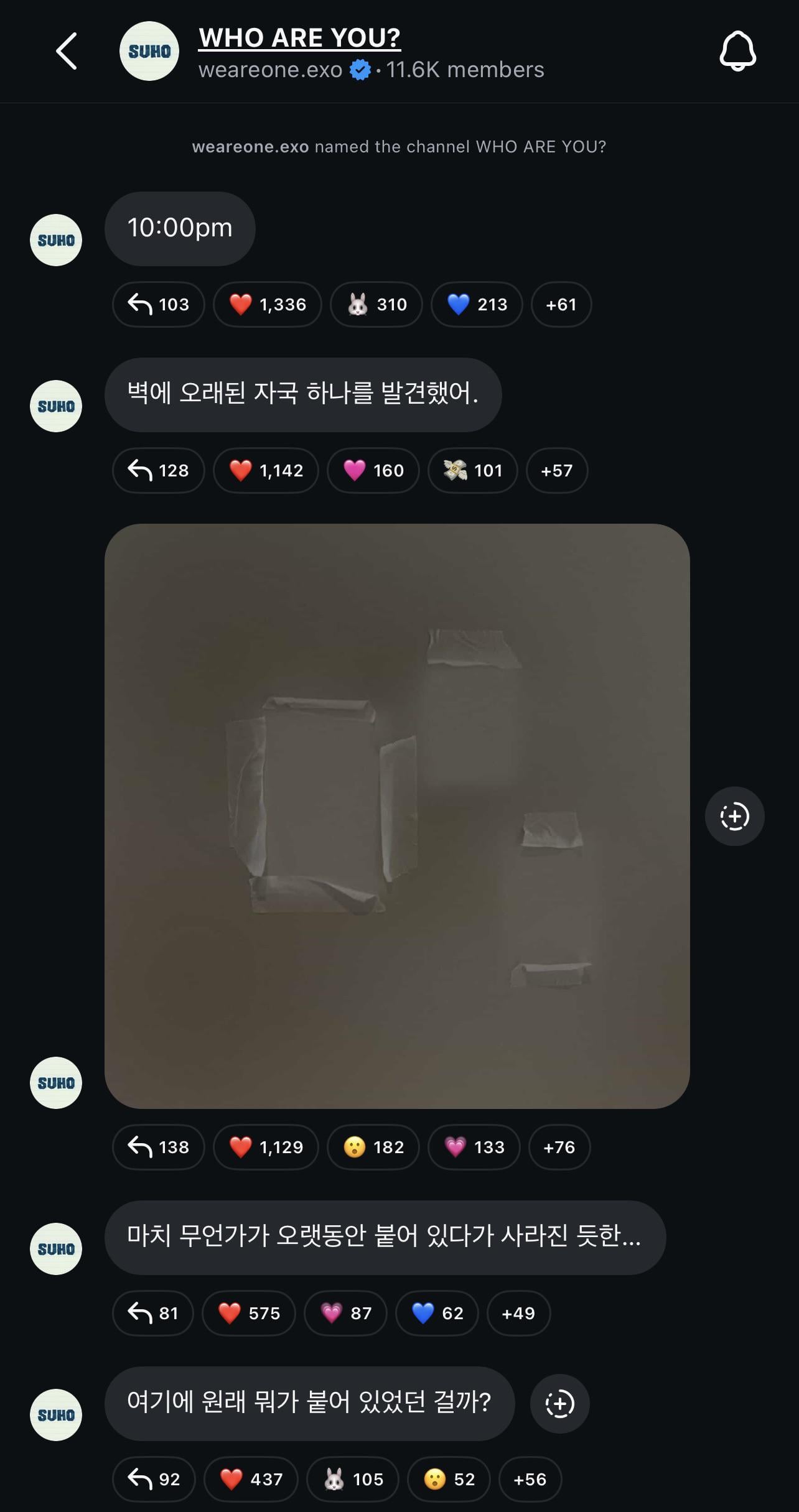
Task: Tap flying money 101 reaction
Action: point(472,470)
